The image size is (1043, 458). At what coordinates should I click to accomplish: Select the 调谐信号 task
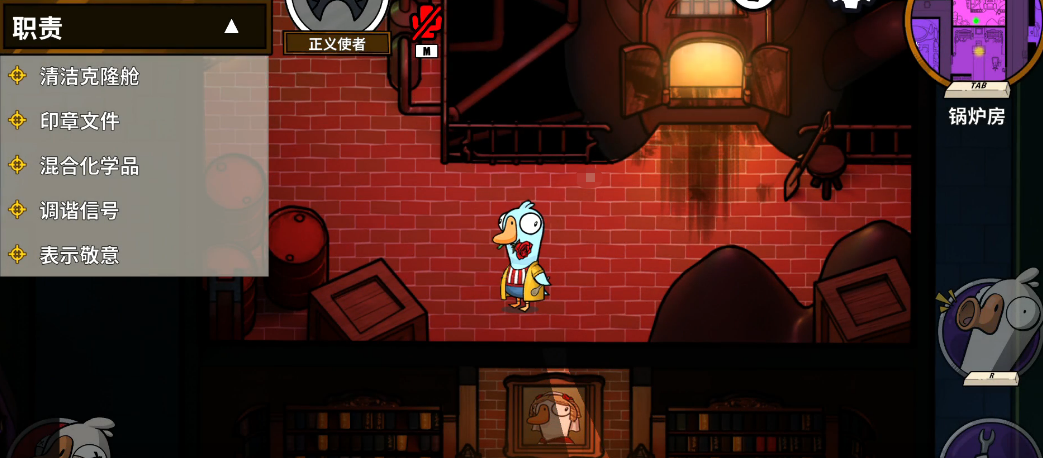pyautogui.click(x=79, y=210)
